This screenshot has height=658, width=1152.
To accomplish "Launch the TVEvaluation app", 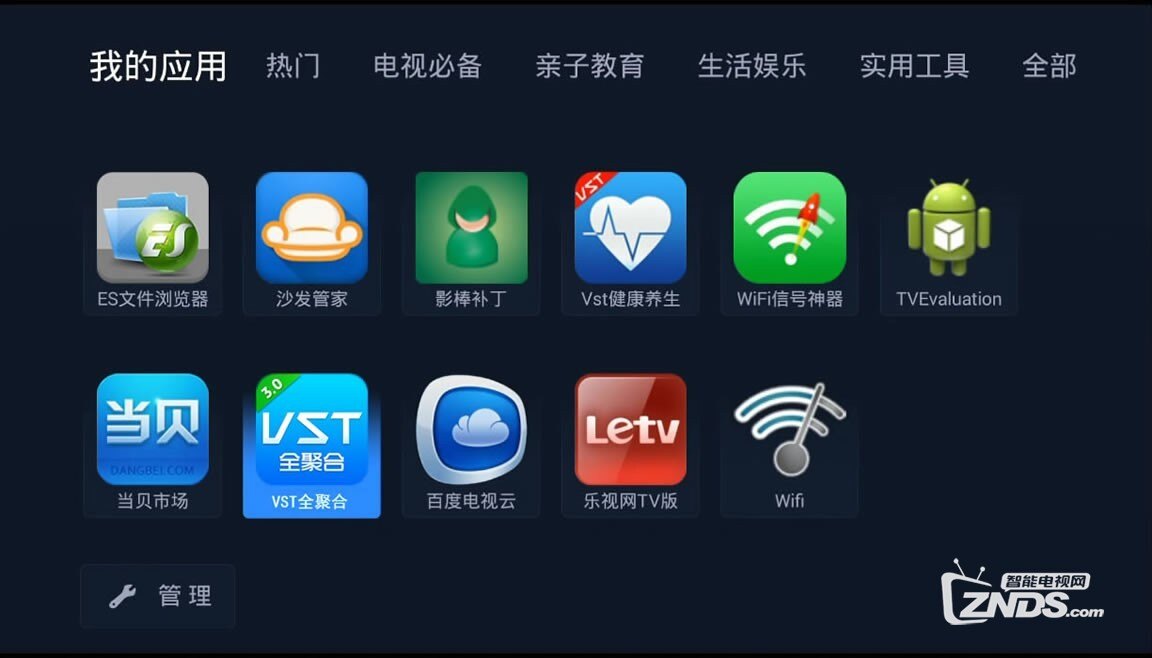I will tap(948, 229).
